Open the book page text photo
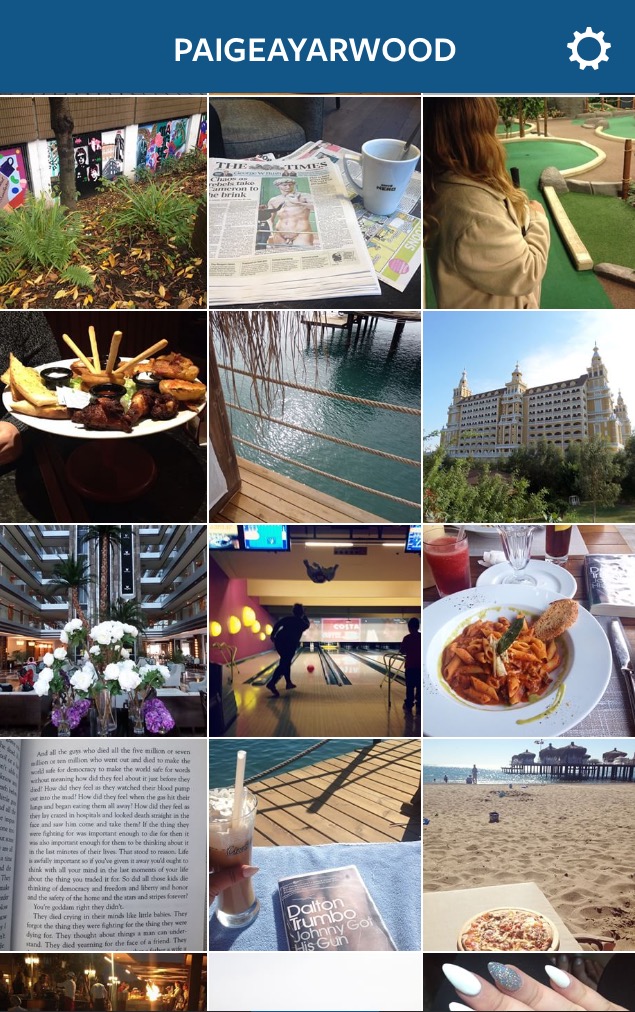635x1012 pixels. [x=103, y=844]
